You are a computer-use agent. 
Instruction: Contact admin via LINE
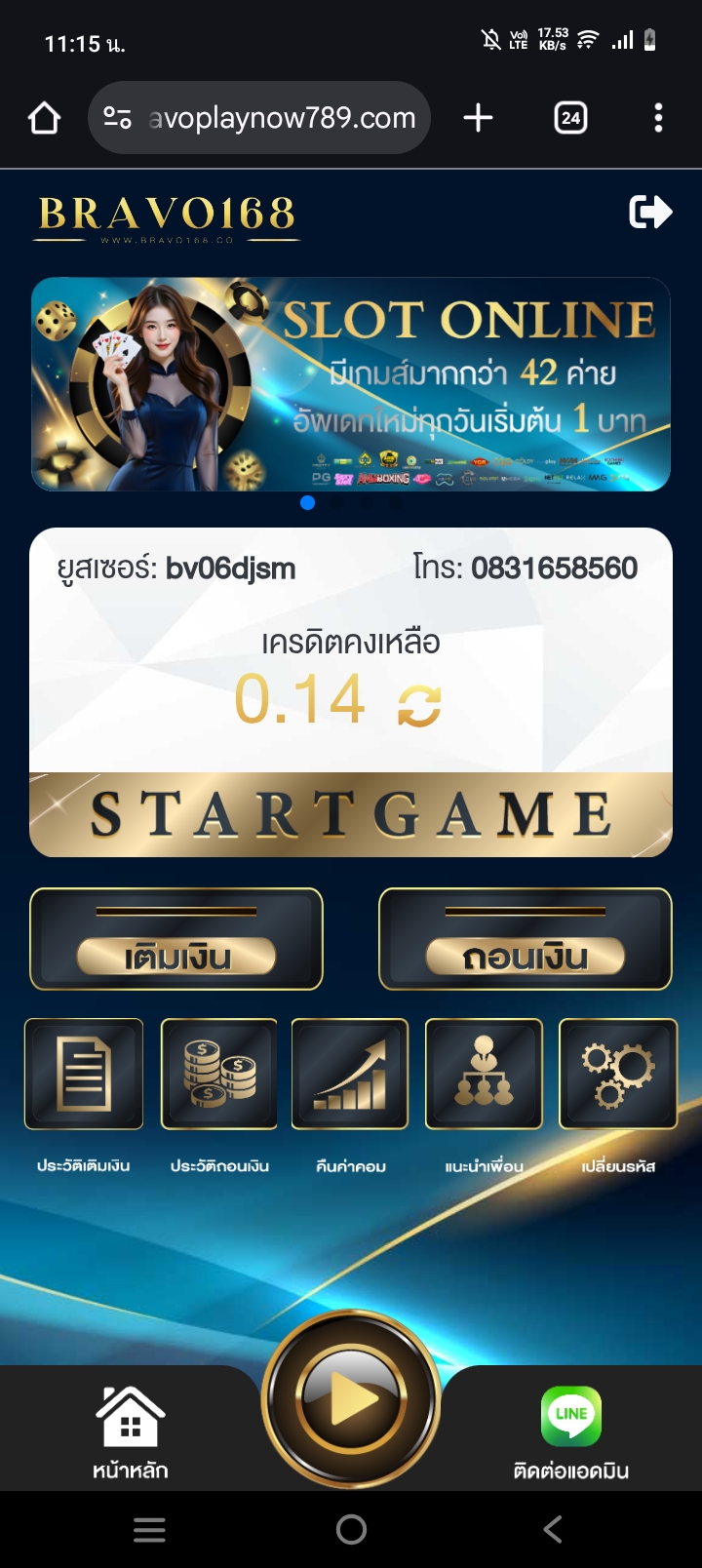point(571,1431)
